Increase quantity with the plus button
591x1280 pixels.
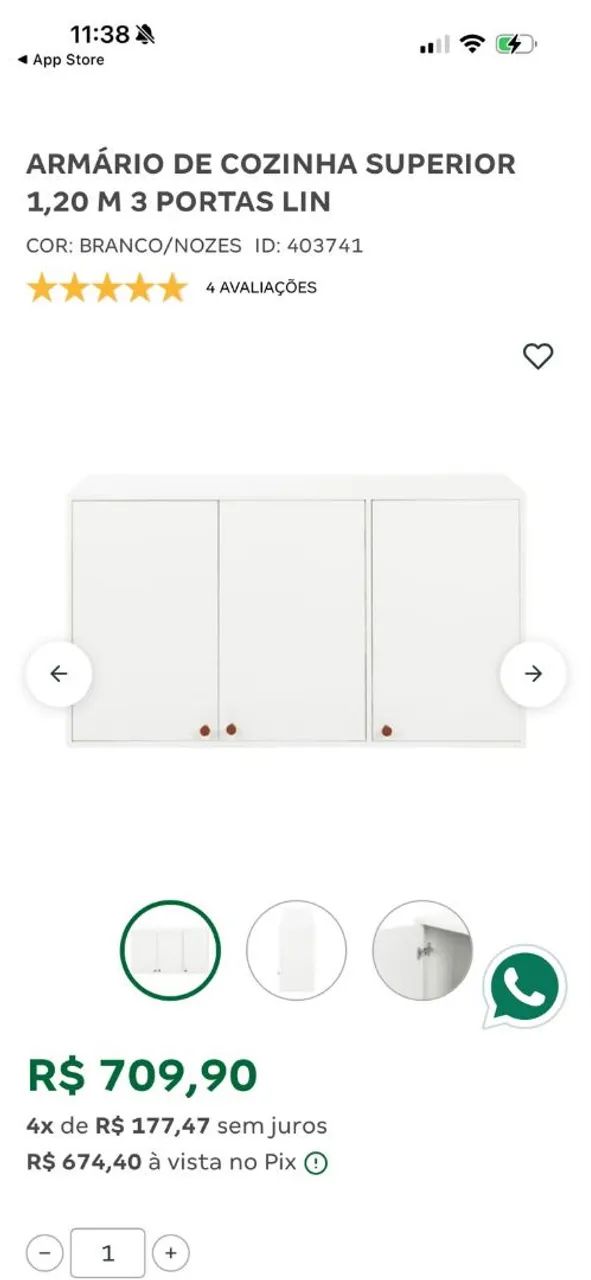(171, 1252)
